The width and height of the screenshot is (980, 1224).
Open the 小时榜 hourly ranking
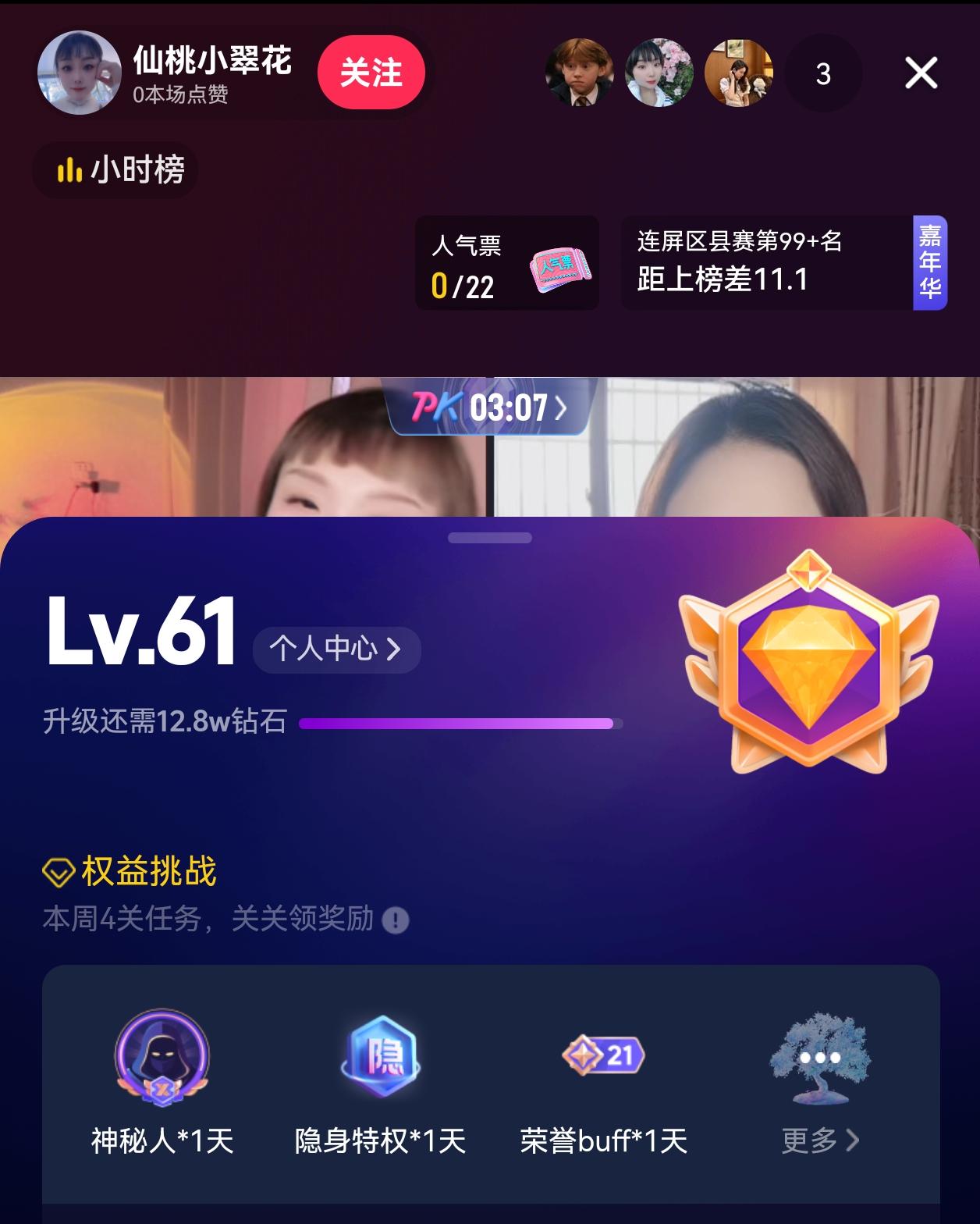pyautogui.click(x=115, y=169)
